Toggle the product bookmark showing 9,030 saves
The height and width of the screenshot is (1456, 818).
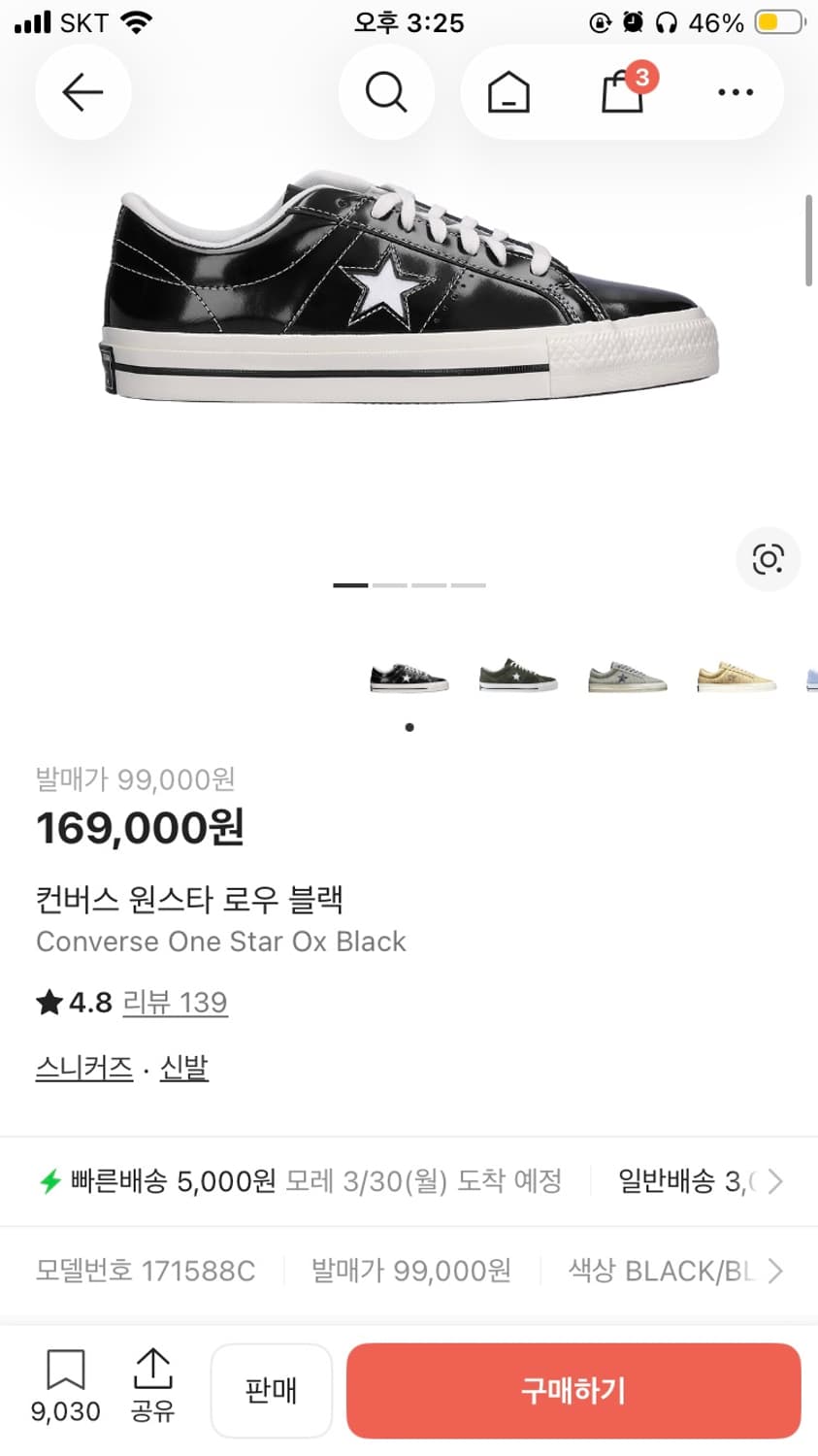[64, 1388]
